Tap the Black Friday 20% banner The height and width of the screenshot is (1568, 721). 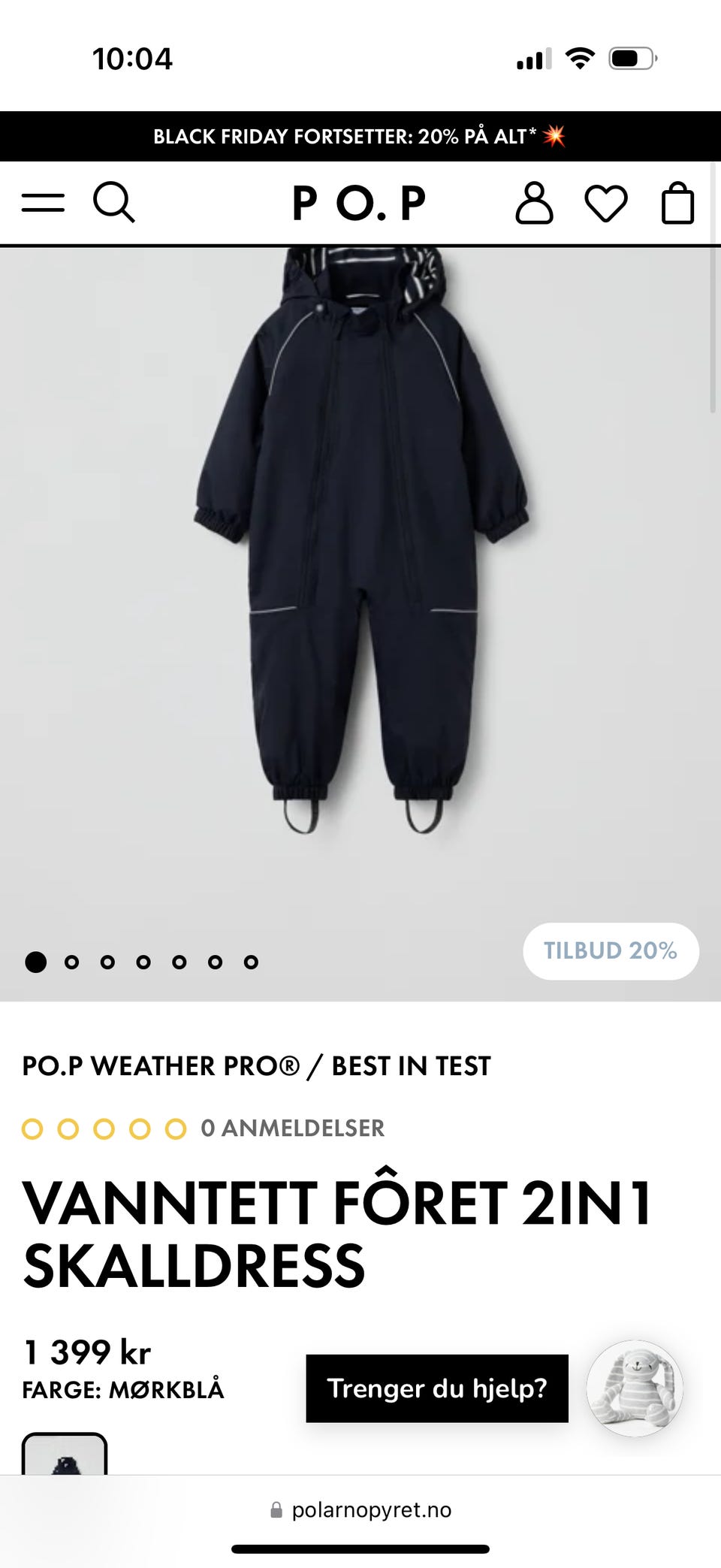(359, 137)
